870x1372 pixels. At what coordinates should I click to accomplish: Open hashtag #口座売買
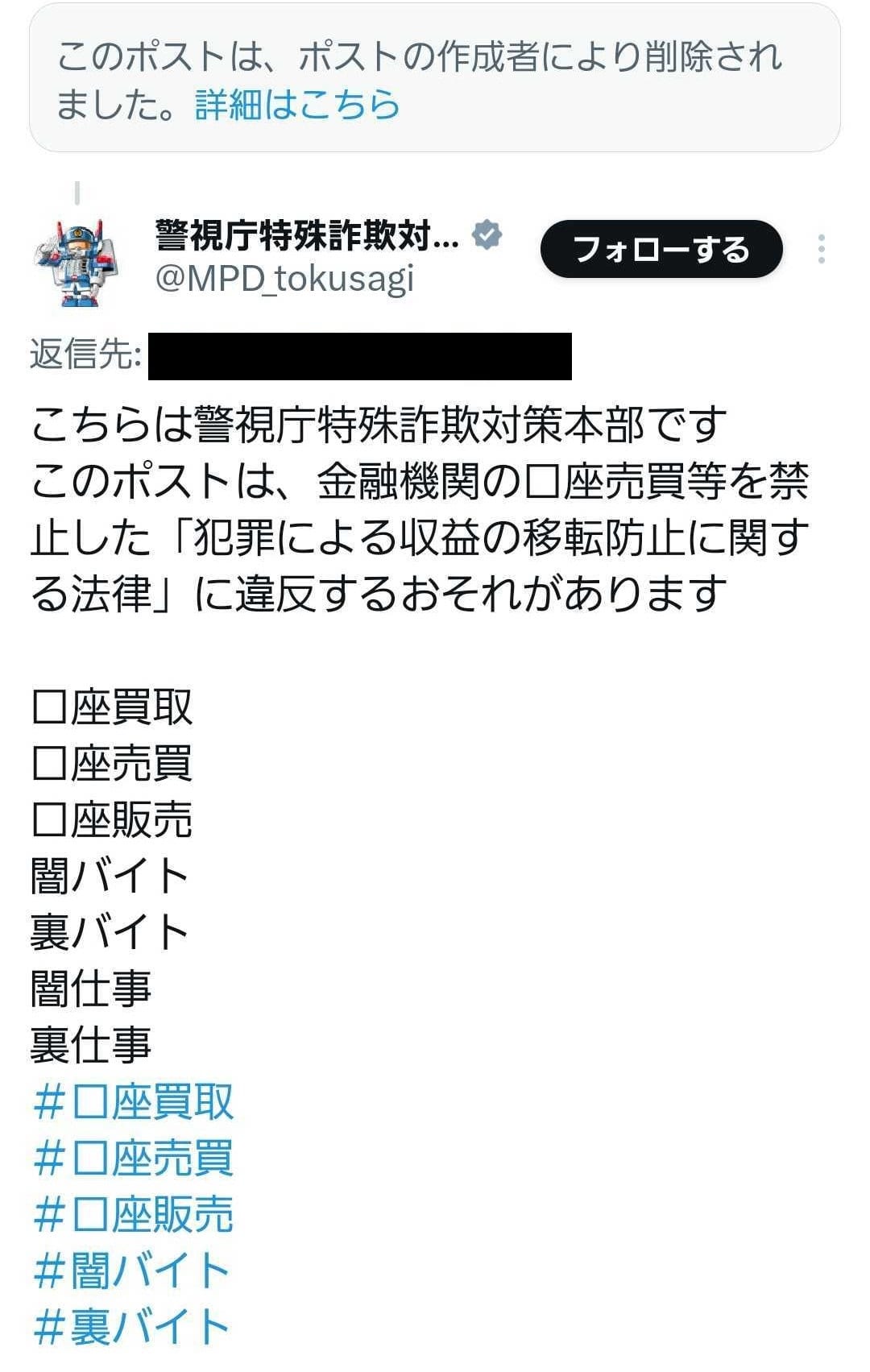[133, 1159]
